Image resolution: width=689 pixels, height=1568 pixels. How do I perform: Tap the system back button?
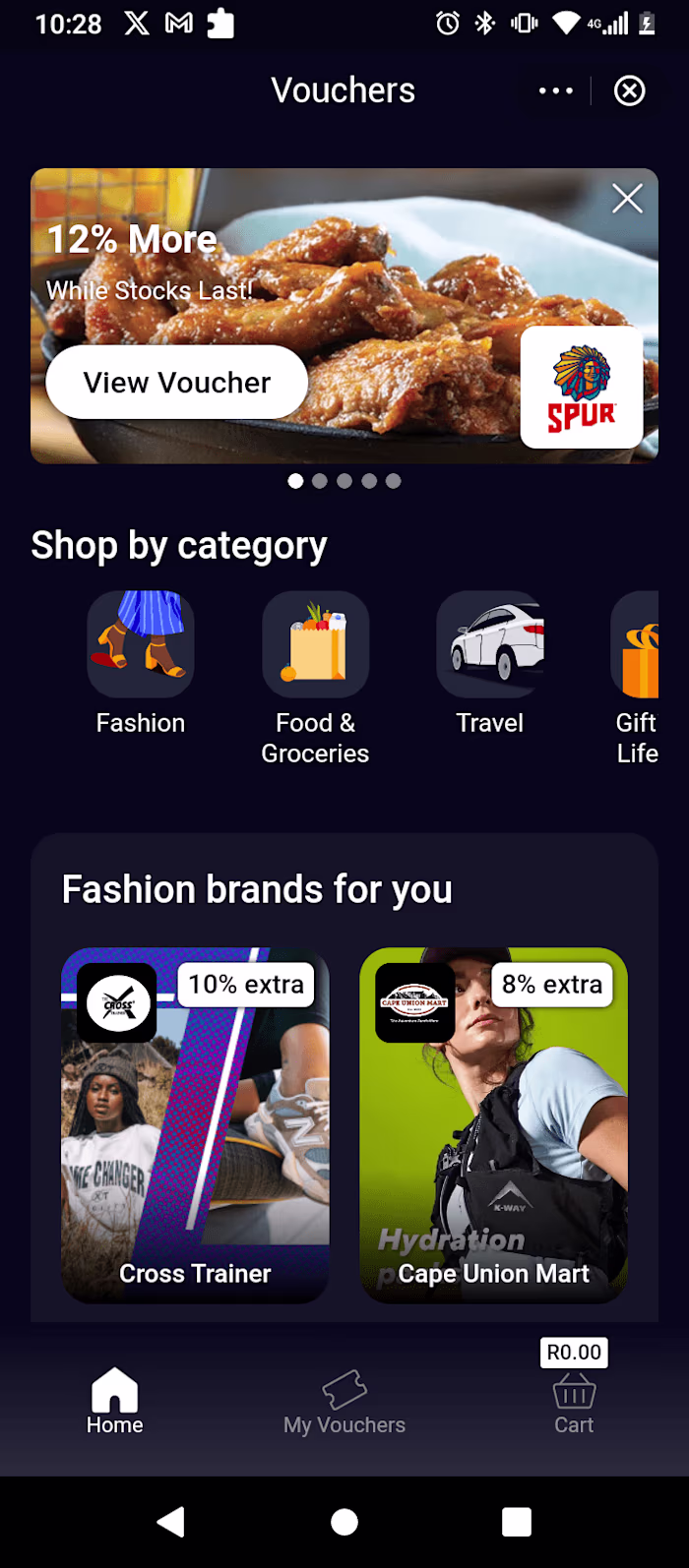171,1522
